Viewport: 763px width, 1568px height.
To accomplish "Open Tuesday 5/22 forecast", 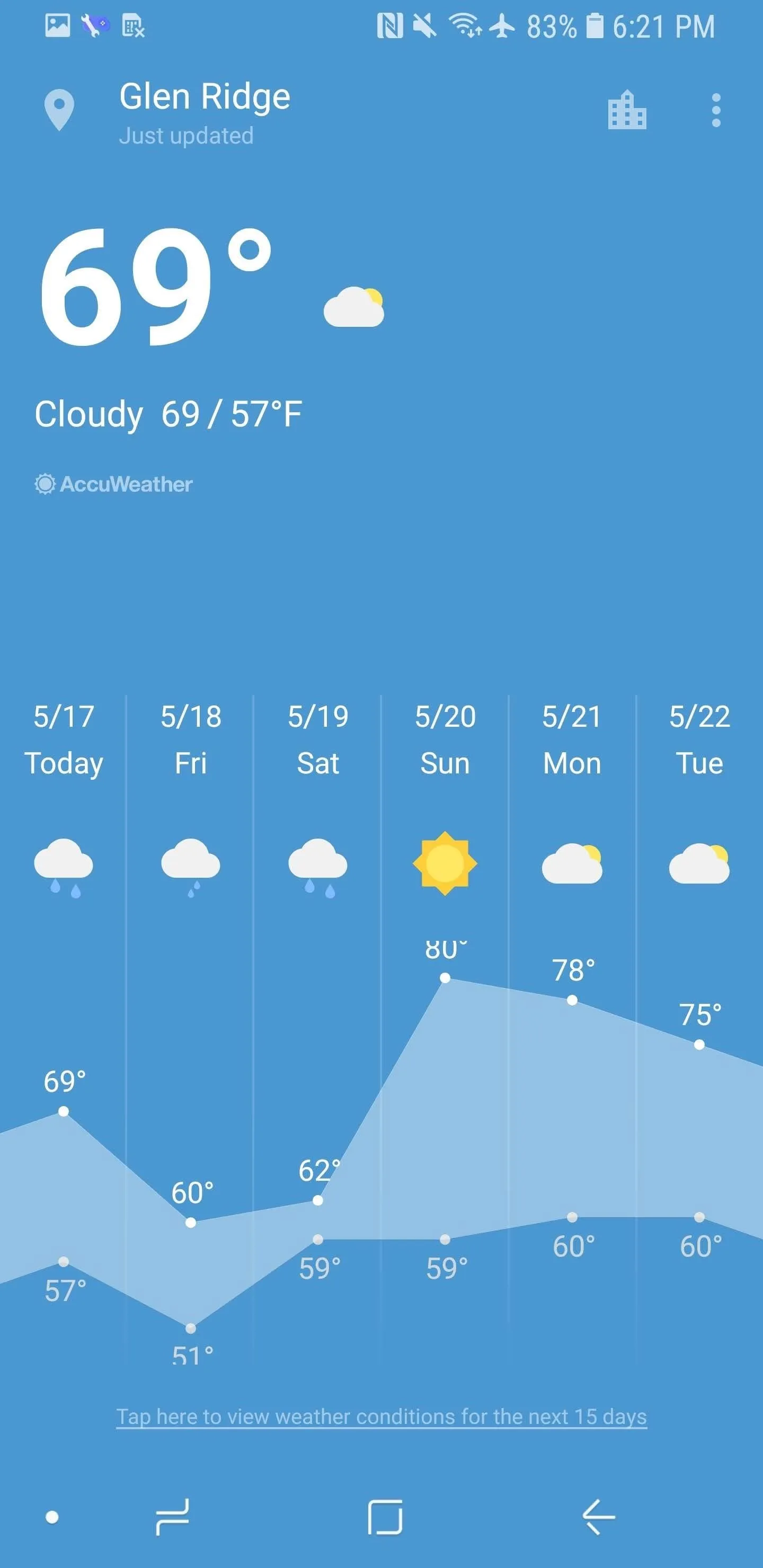I will [x=699, y=1029].
